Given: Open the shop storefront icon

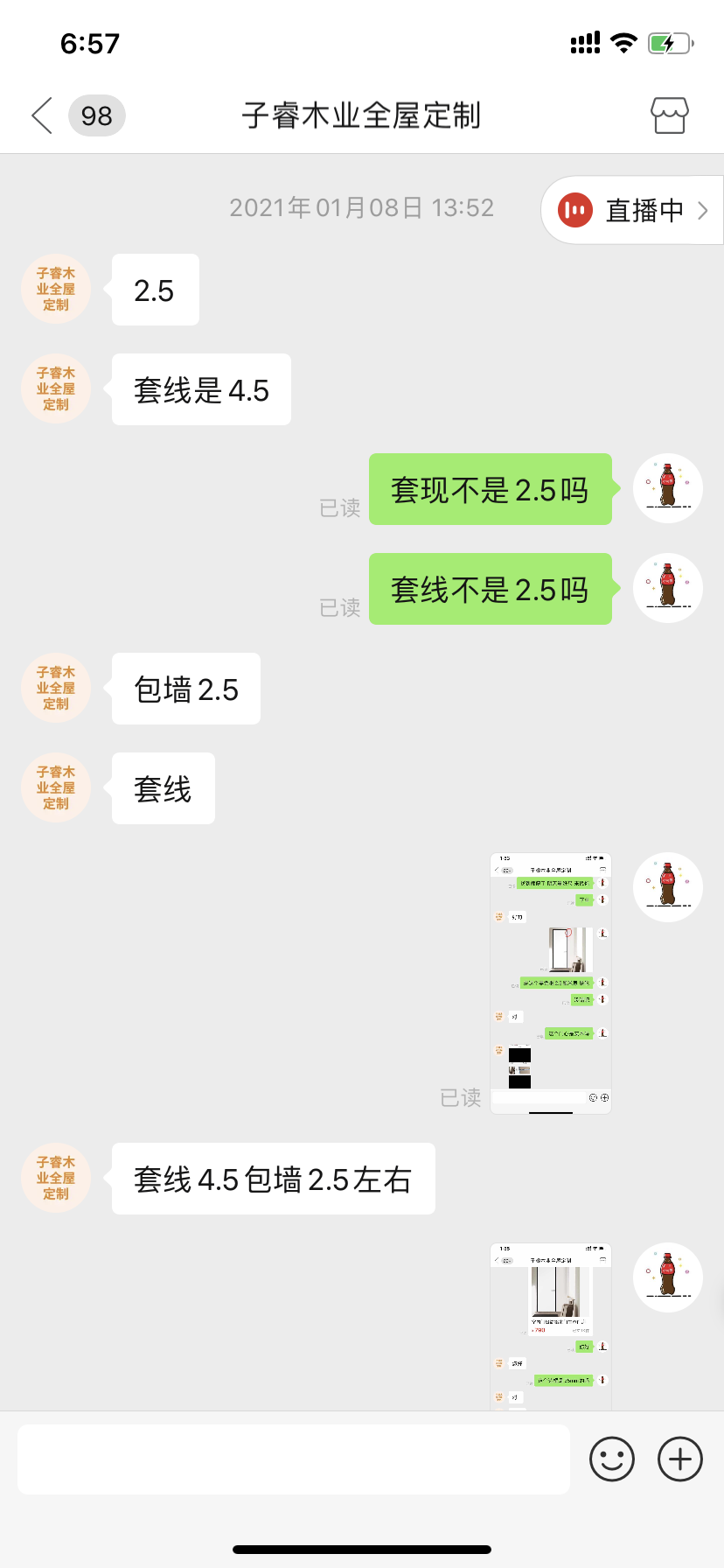Looking at the screenshot, I should [669, 115].
